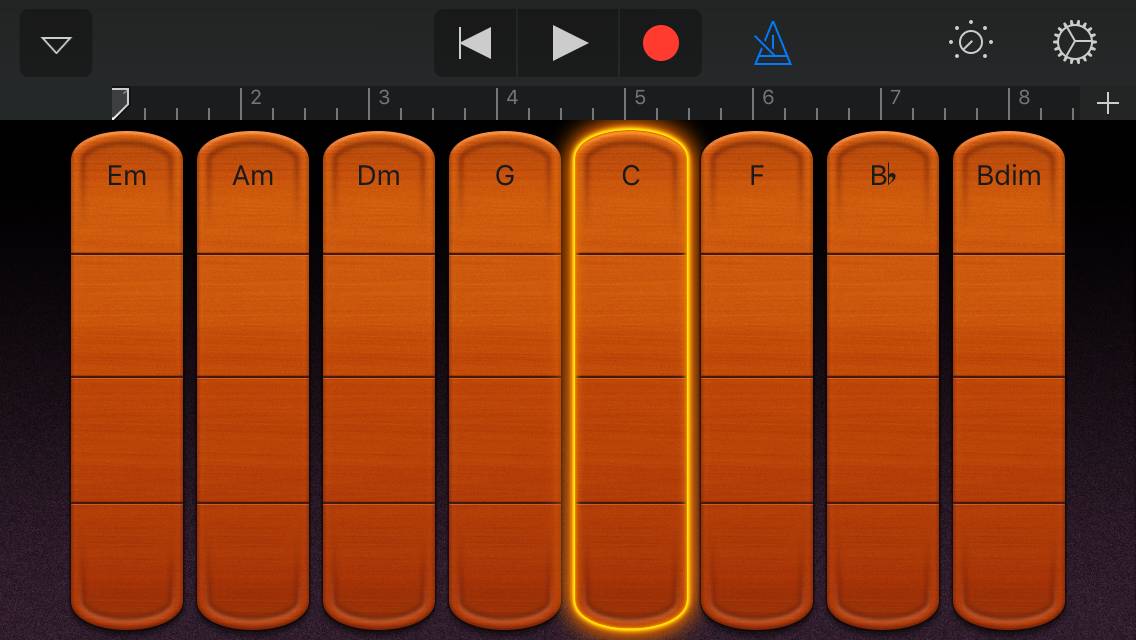Start playback with the play button
The height and width of the screenshot is (640, 1136).
(569, 44)
